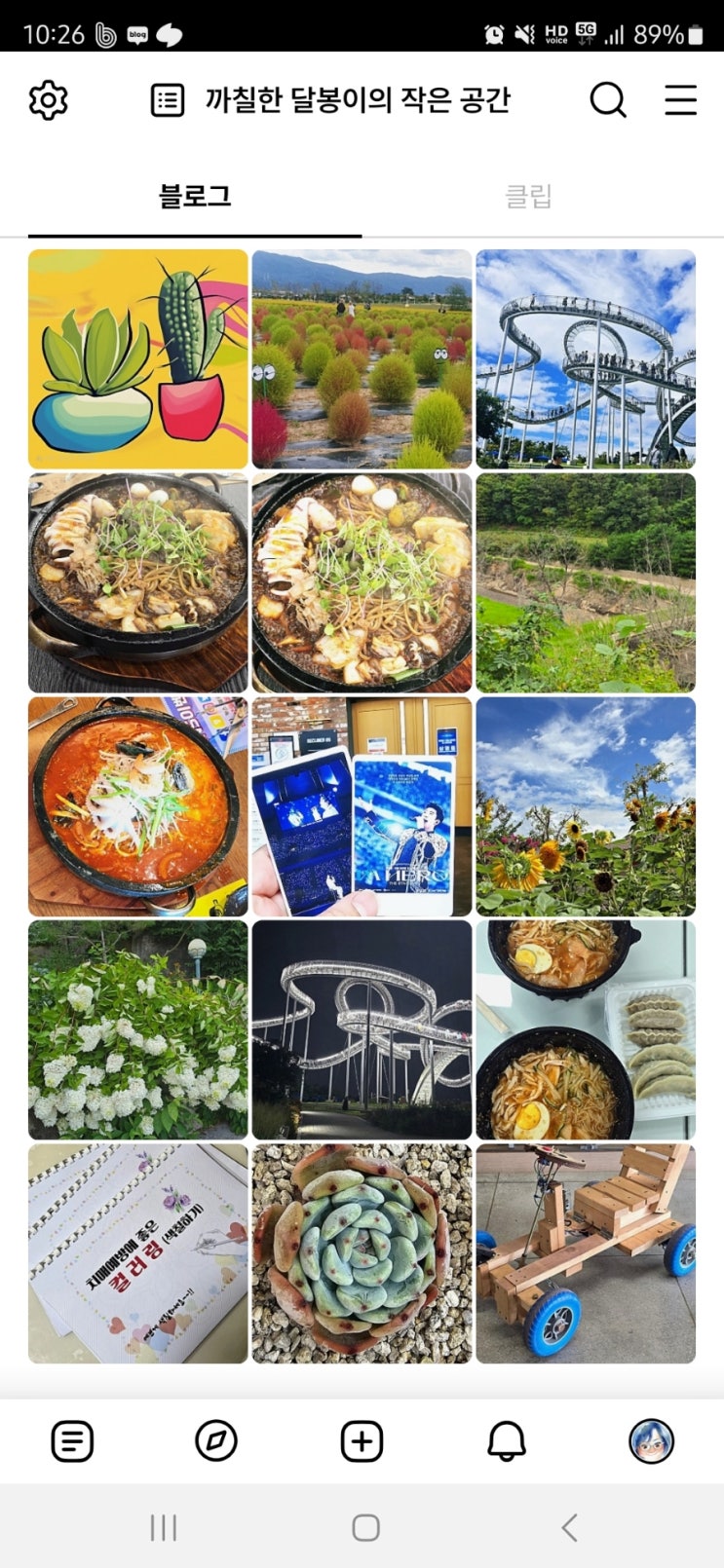Search within this blog

pos(608,100)
